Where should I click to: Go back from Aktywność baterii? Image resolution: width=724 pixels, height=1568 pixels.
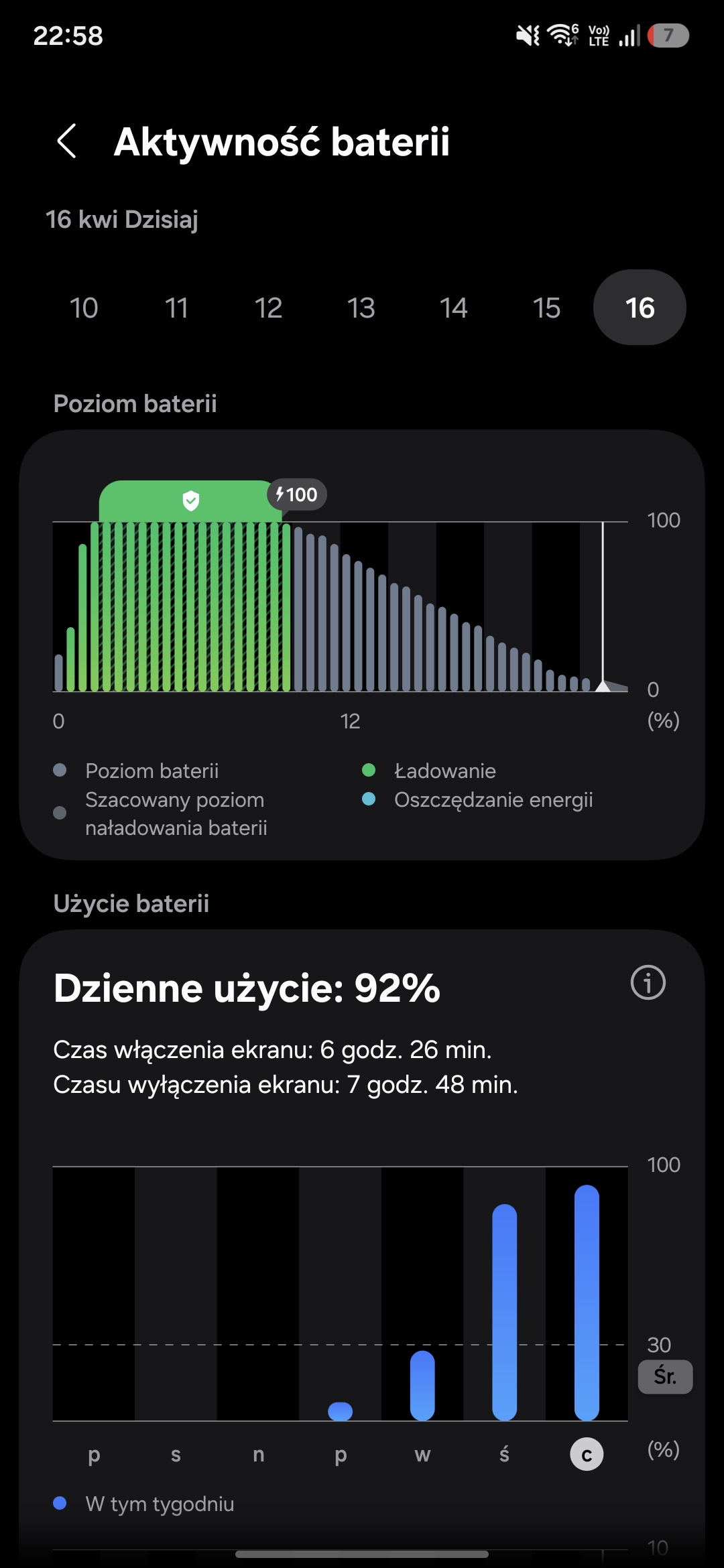[x=67, y=141]
